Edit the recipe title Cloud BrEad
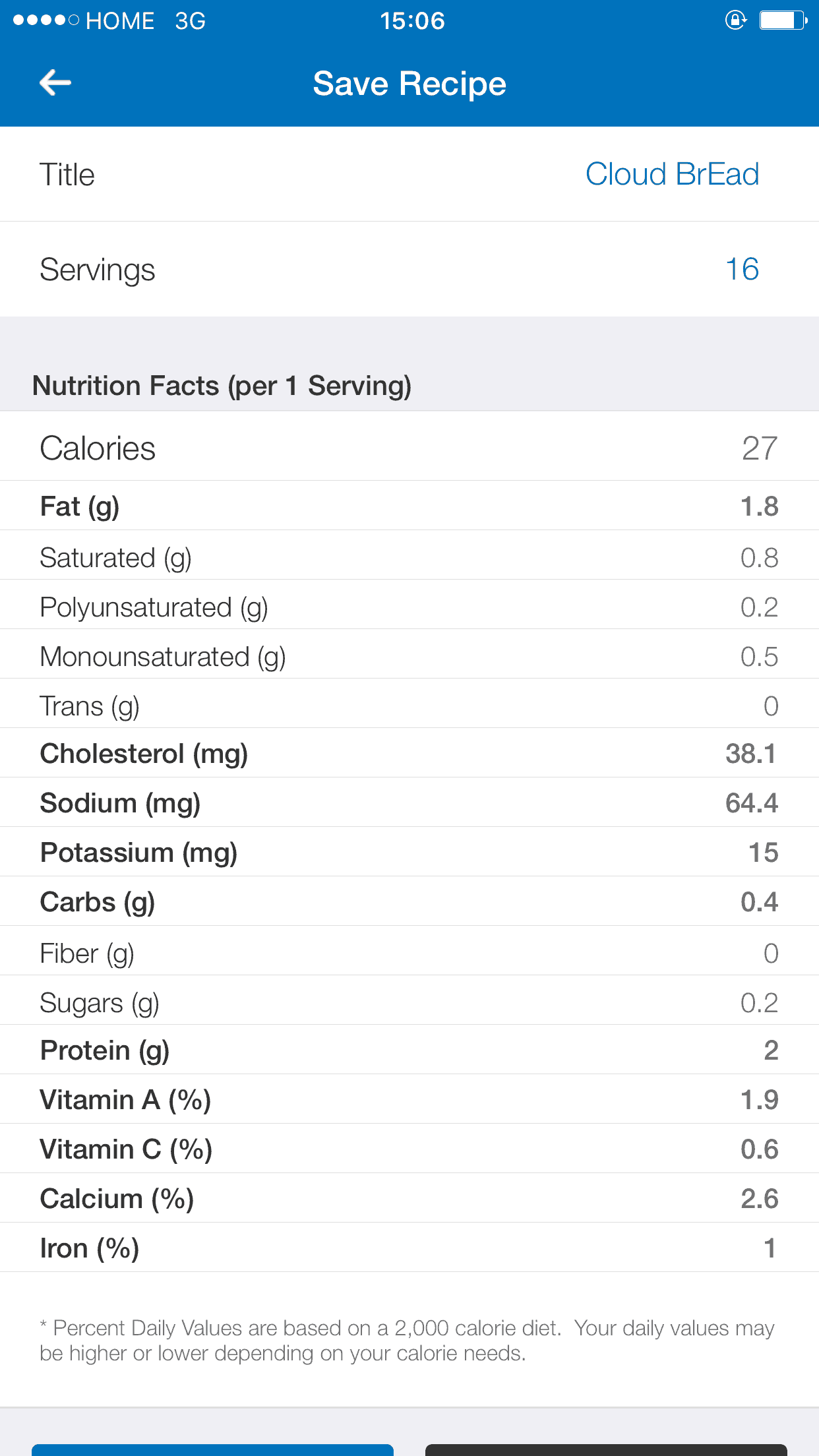 tap(672, 175)
